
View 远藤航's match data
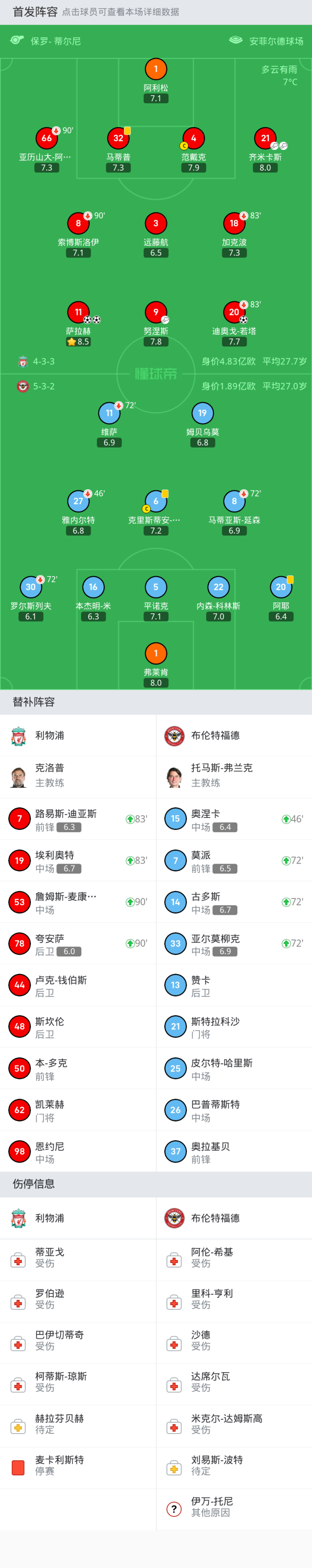click(156, 224)
